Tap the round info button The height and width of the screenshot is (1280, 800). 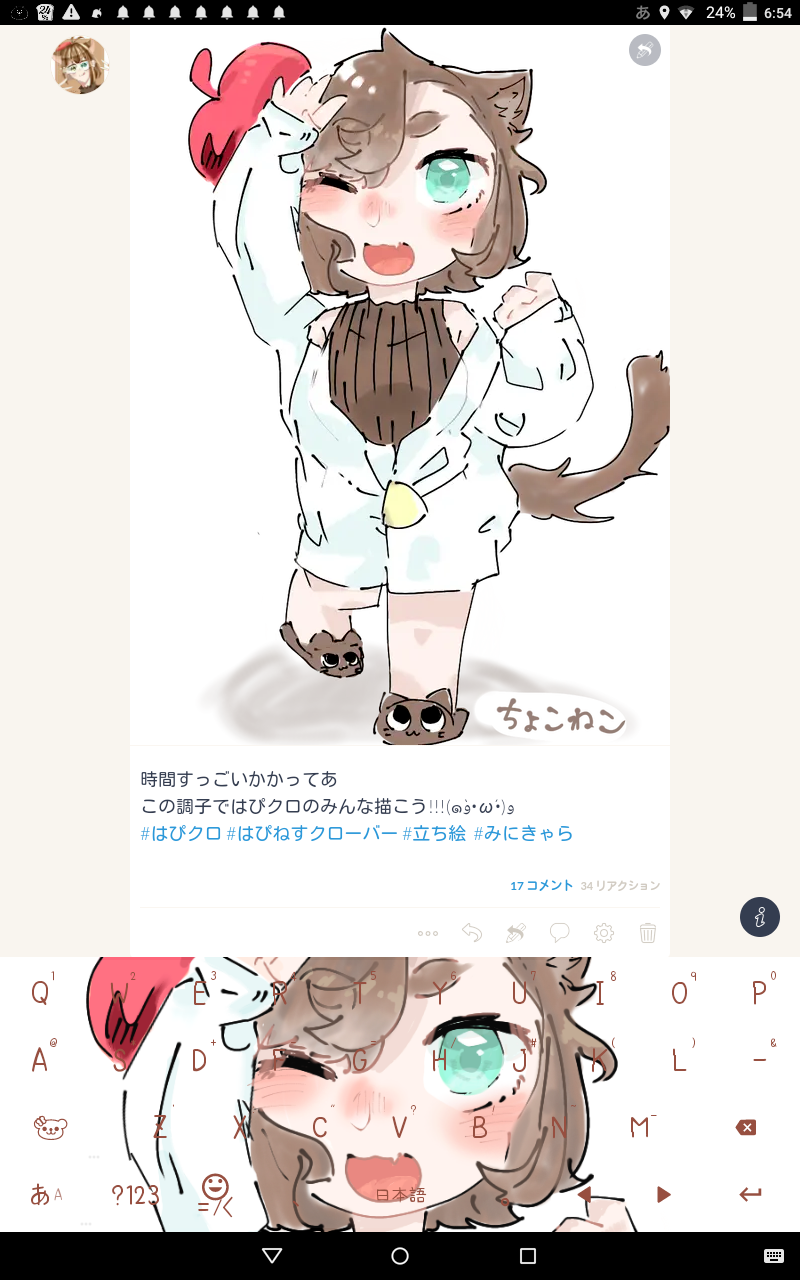click(760, 916)
